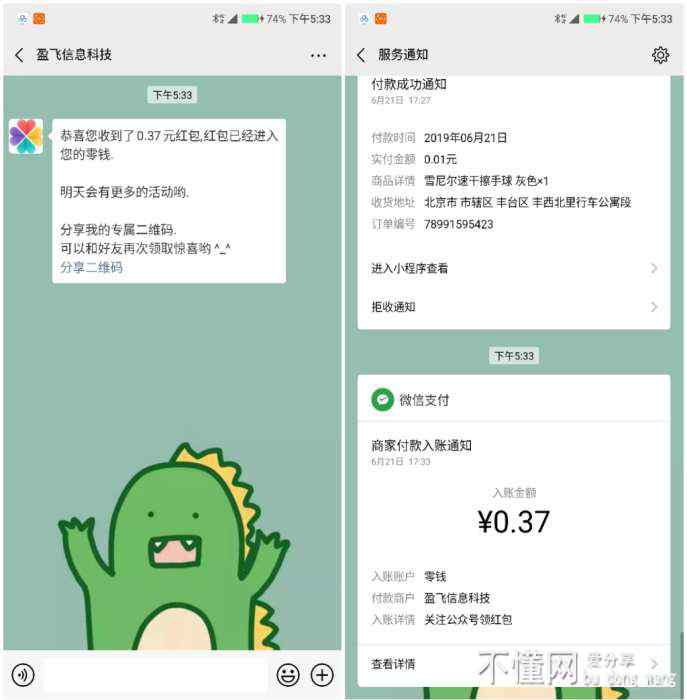
Task: Open the emoji picker
Action: pyautogui.click(x=288, y=674)
